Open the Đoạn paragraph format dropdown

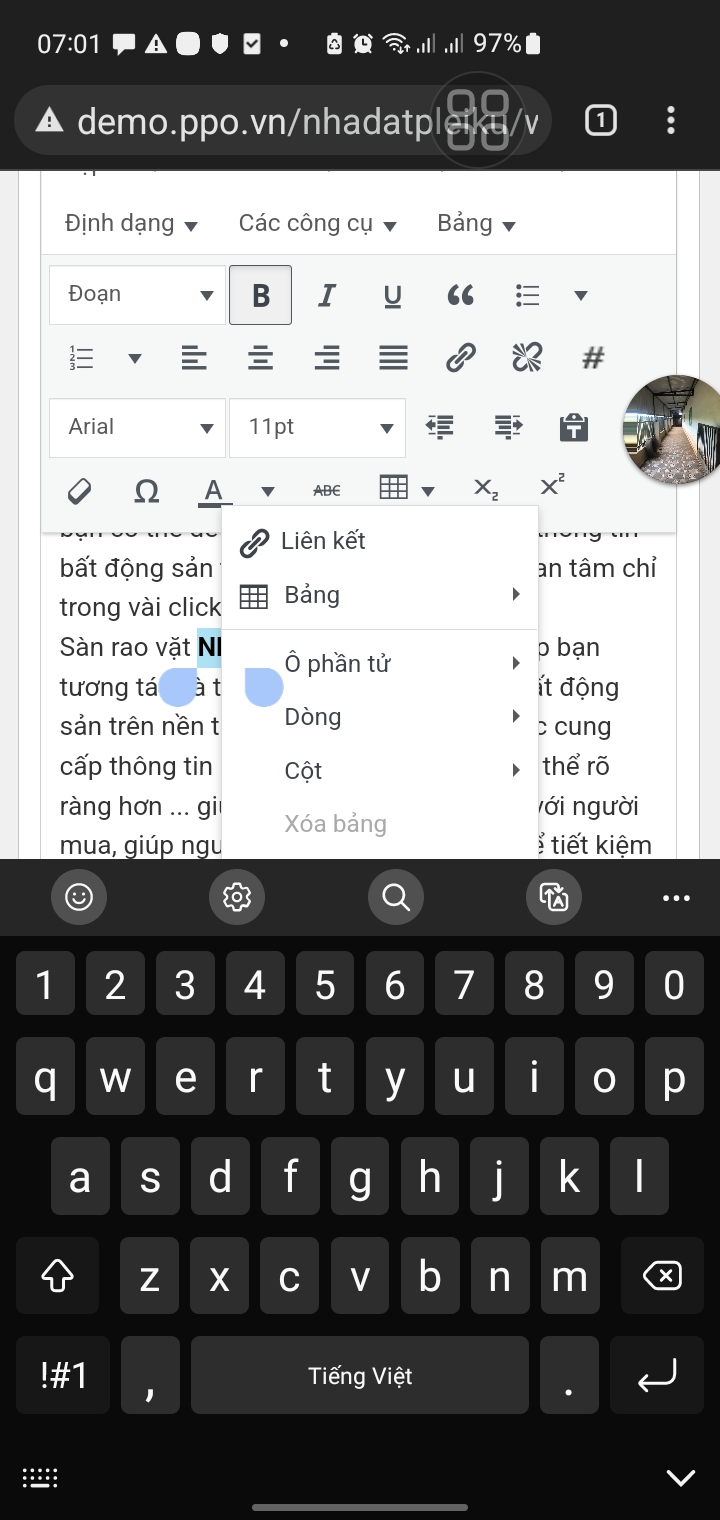pos(137,295)
